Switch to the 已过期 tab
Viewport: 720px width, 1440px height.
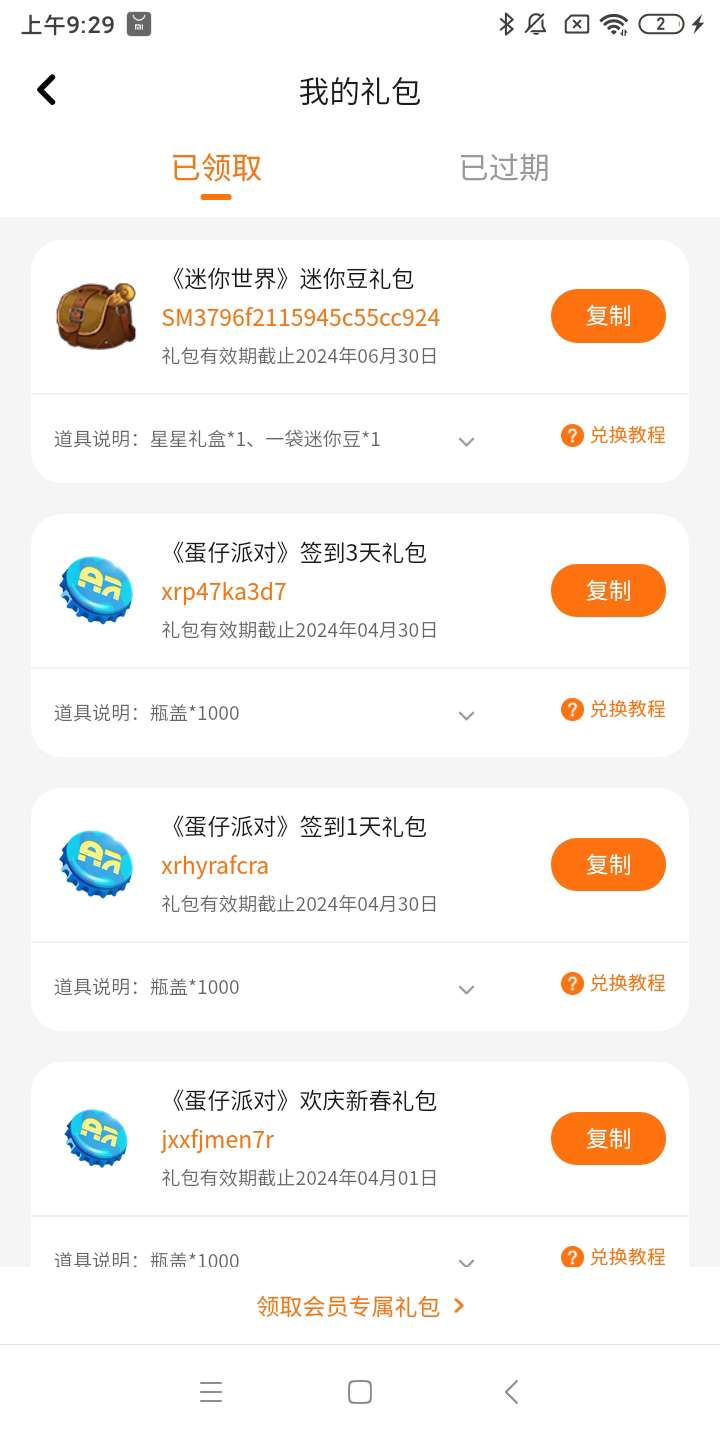click(504, 168)
